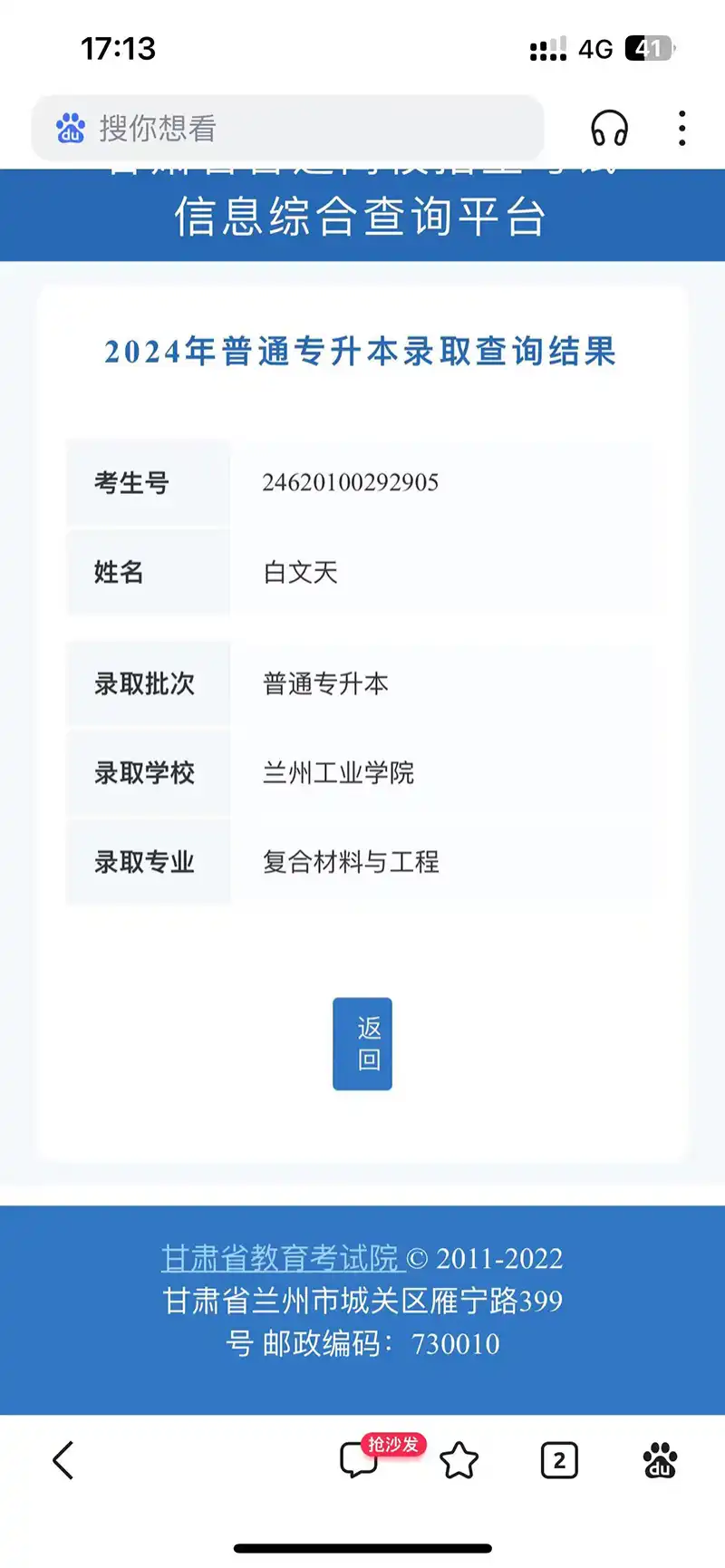
Task: Open the tab switcher showing 2
Action: click(x=559, y=1460)
